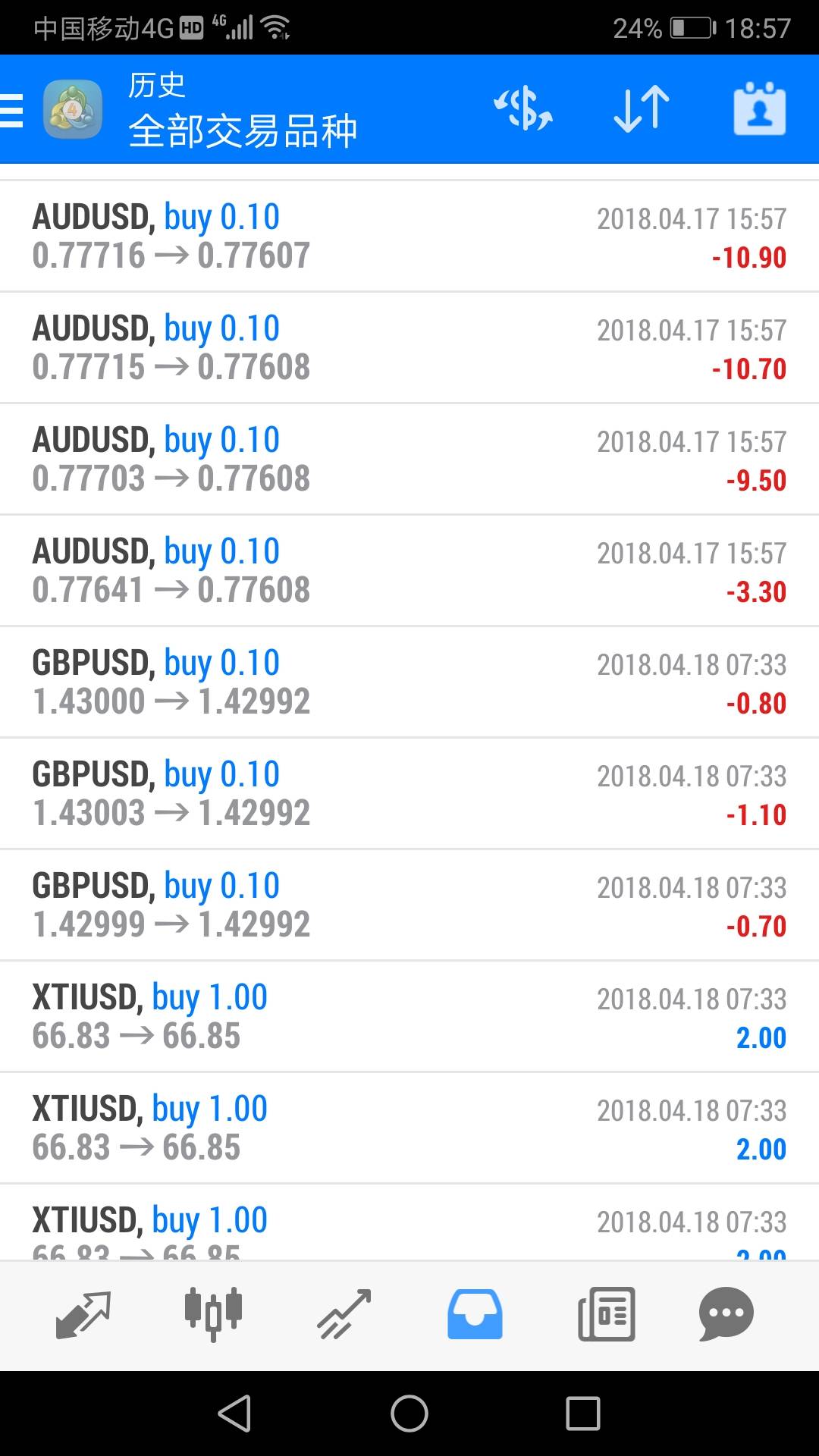Open AUDUSD trade with -10.70 loss
Image resolution: width=819 pixels, height=1456 pixels.
[409, 348]
